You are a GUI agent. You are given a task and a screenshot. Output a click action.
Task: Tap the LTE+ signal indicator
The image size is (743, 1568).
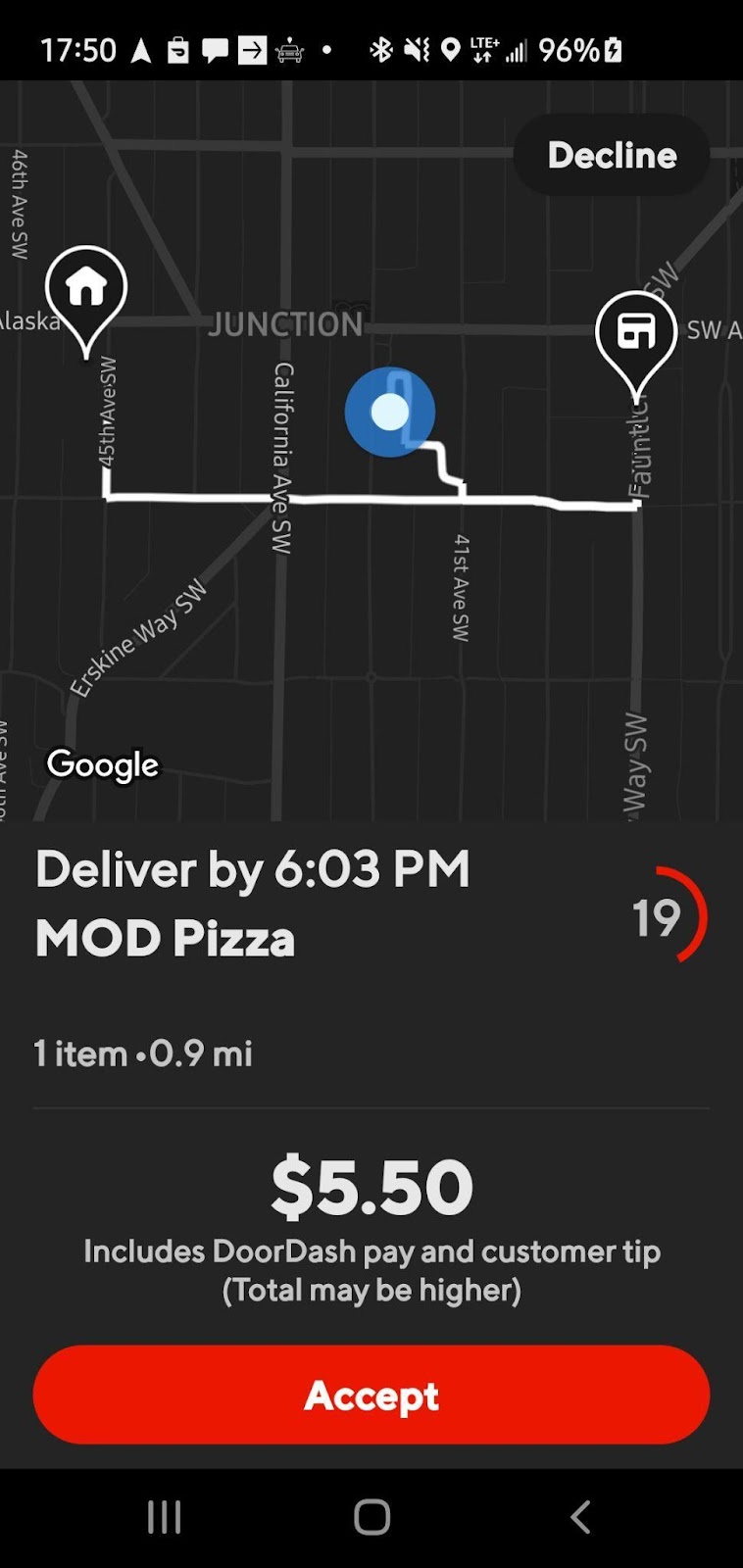pyautogui.click(x=484, y=47)
